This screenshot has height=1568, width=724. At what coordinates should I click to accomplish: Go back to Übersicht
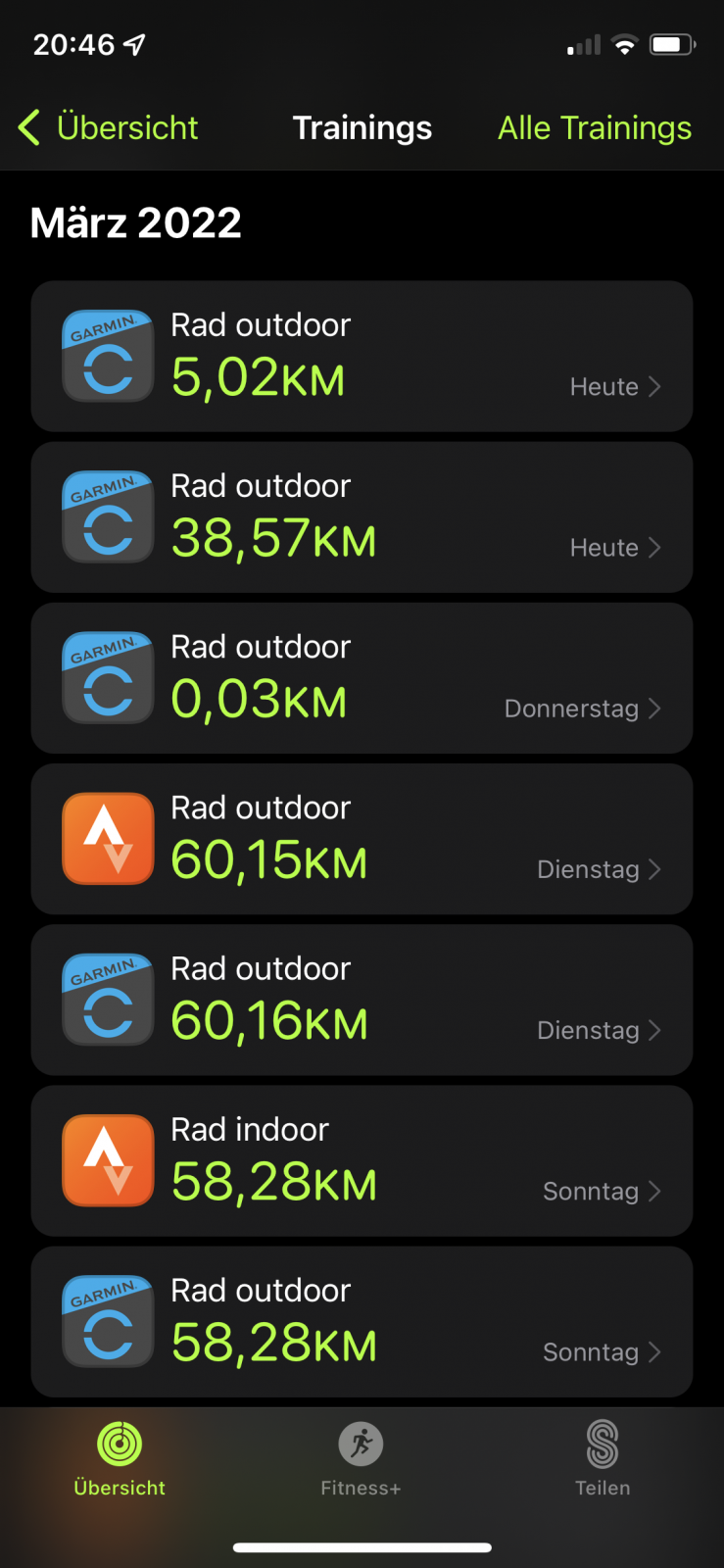pos(109,127)
